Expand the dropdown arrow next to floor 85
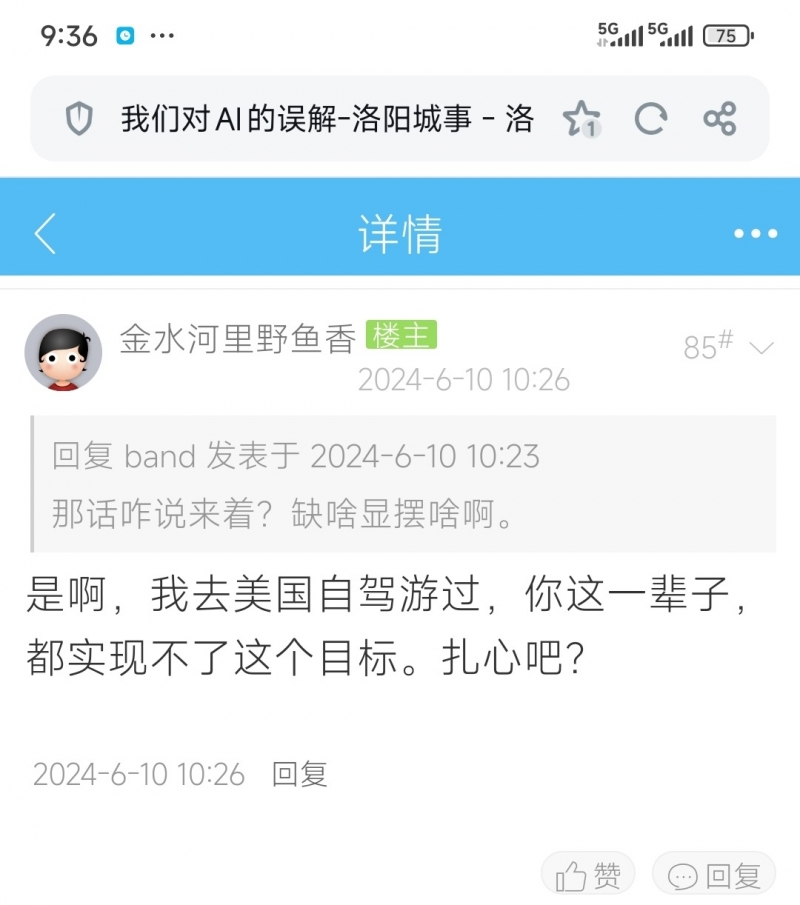The height and width of the screenshot is (905, 800). (x=762, y=348)
